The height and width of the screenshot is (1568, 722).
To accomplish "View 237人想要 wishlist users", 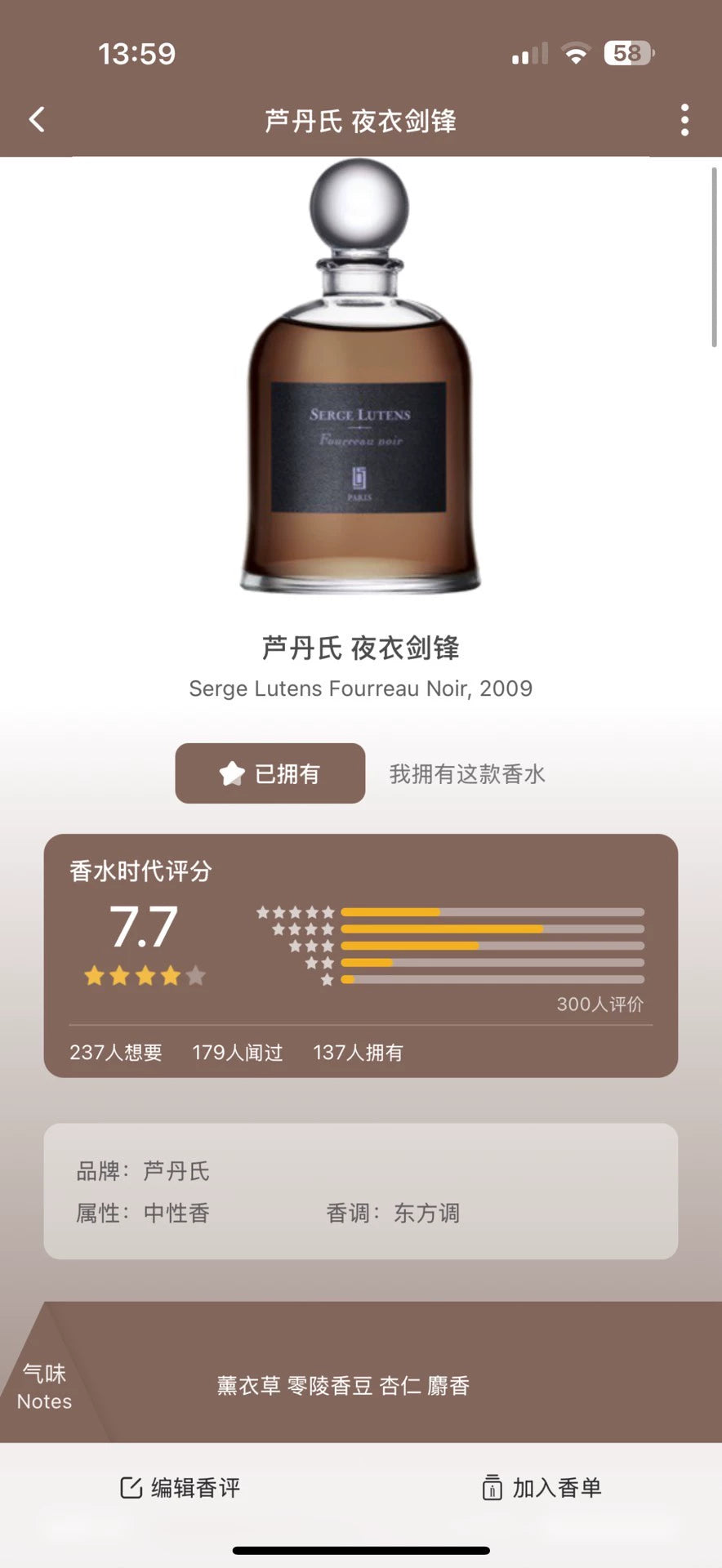I will coord(116,1052).
